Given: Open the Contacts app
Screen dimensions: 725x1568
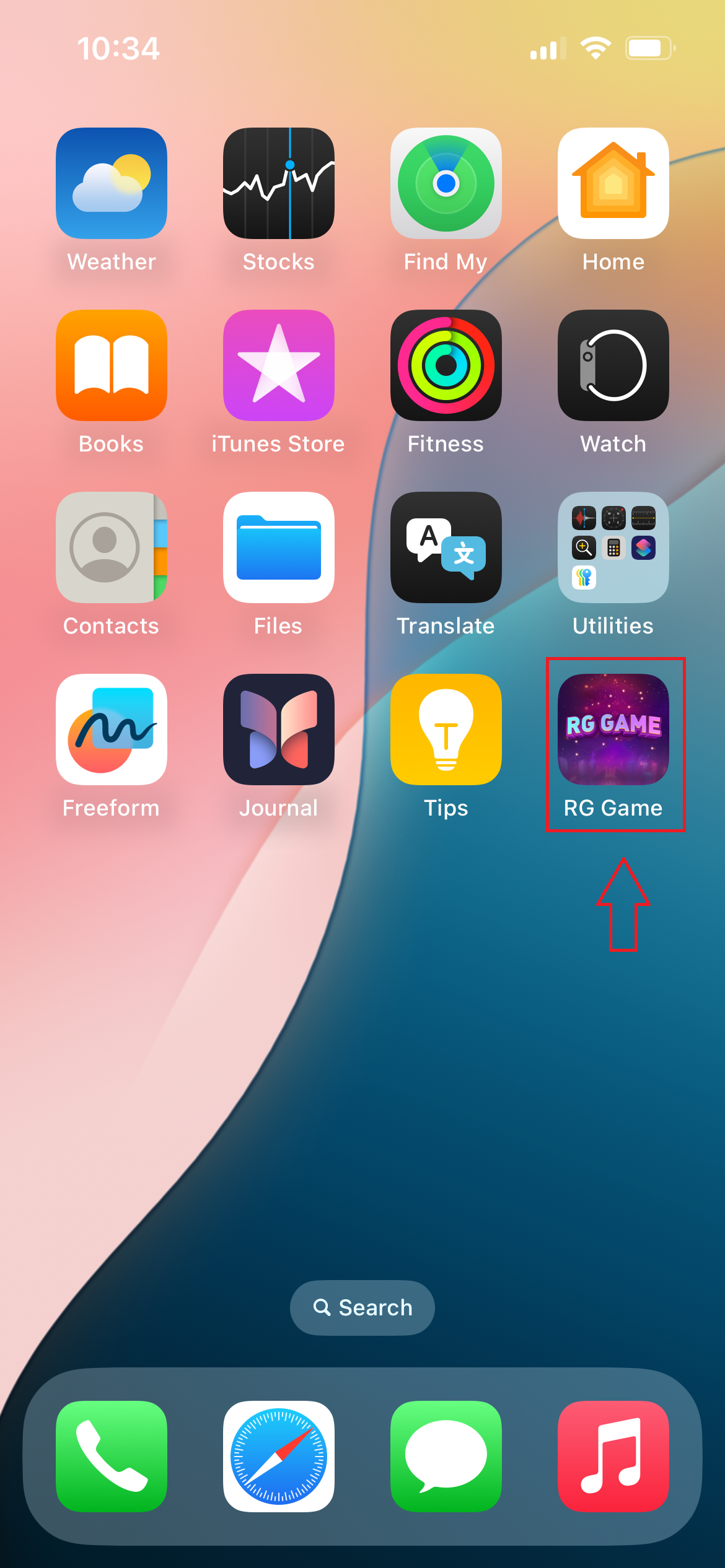Looking at the screenshot, I should 112,547.
